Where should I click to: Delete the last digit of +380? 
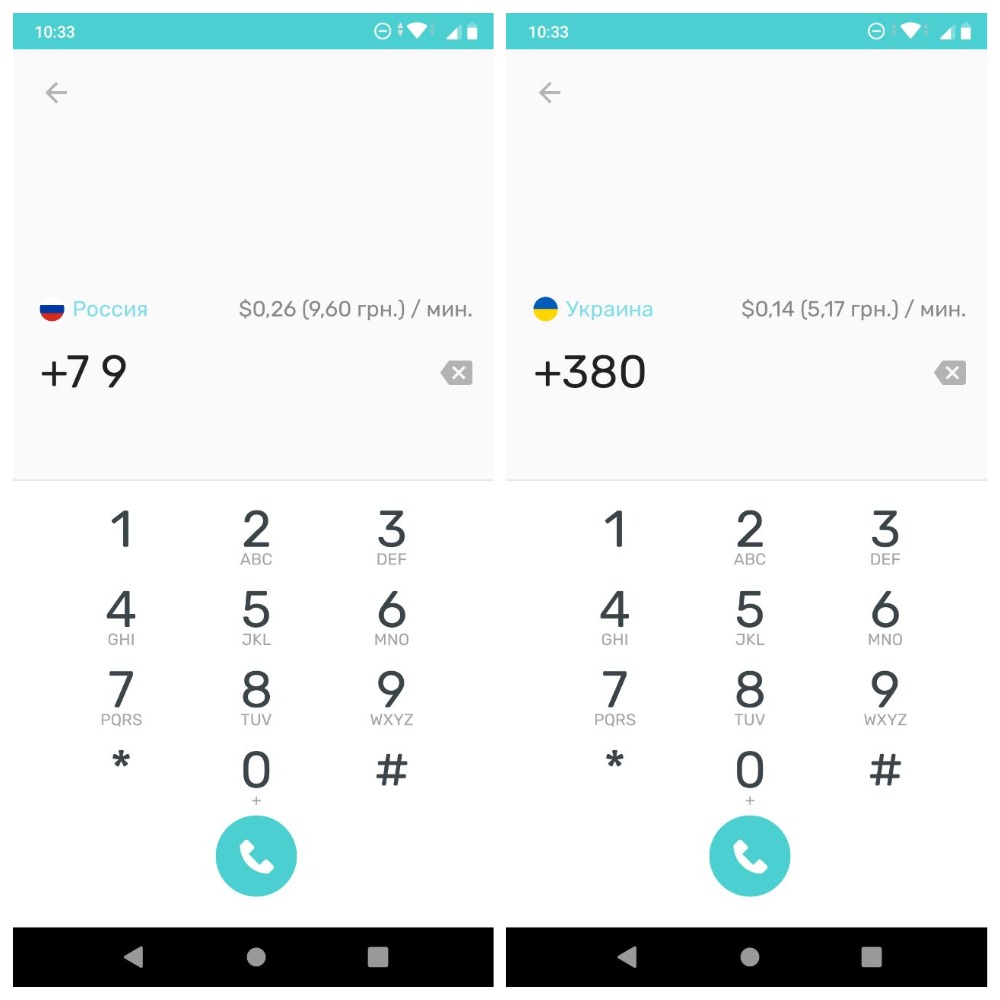tap(949, 374)
